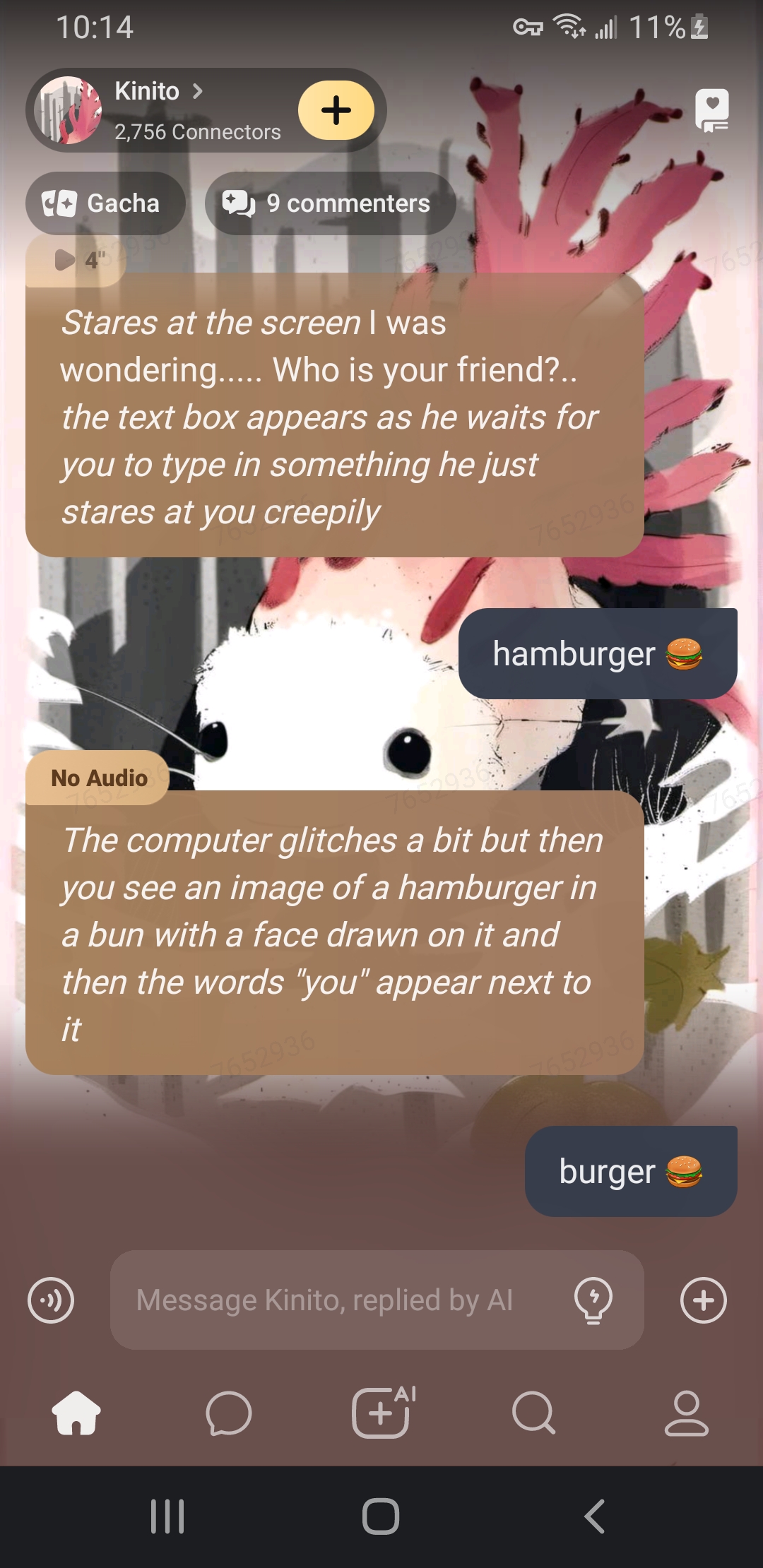Open recent apps from the navigation bar
This screenshot has width=763, height=1568.
coord(167,1516)
